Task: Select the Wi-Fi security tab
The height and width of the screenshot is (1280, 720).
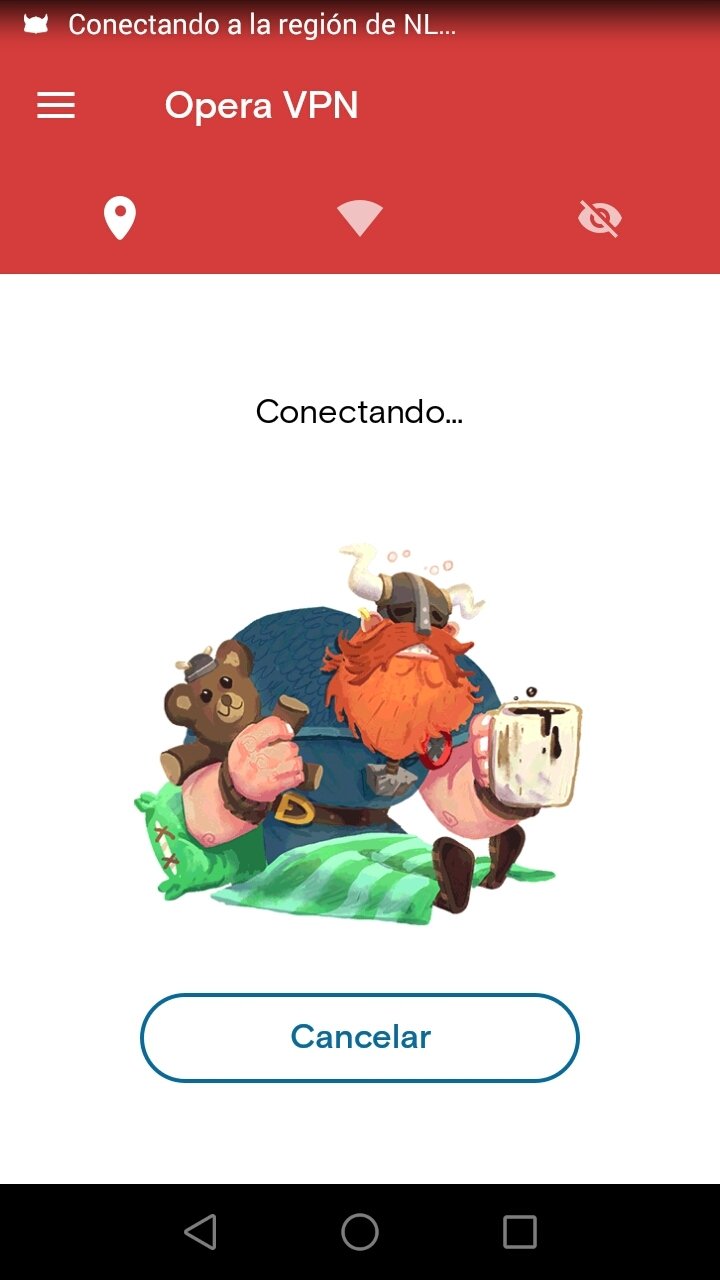Action: [360, 218]
